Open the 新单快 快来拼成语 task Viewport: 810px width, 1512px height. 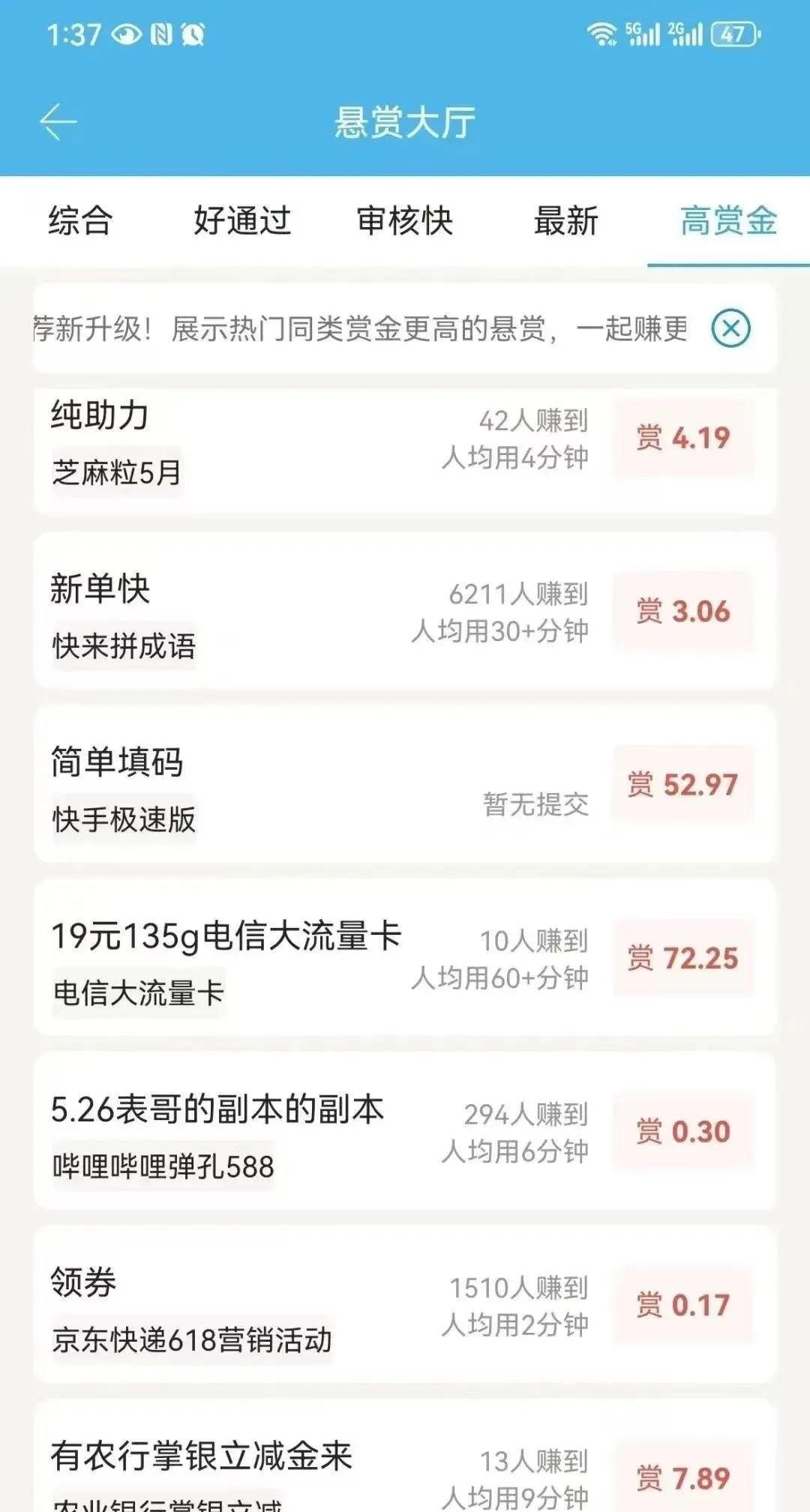click(x=405, y=611)
